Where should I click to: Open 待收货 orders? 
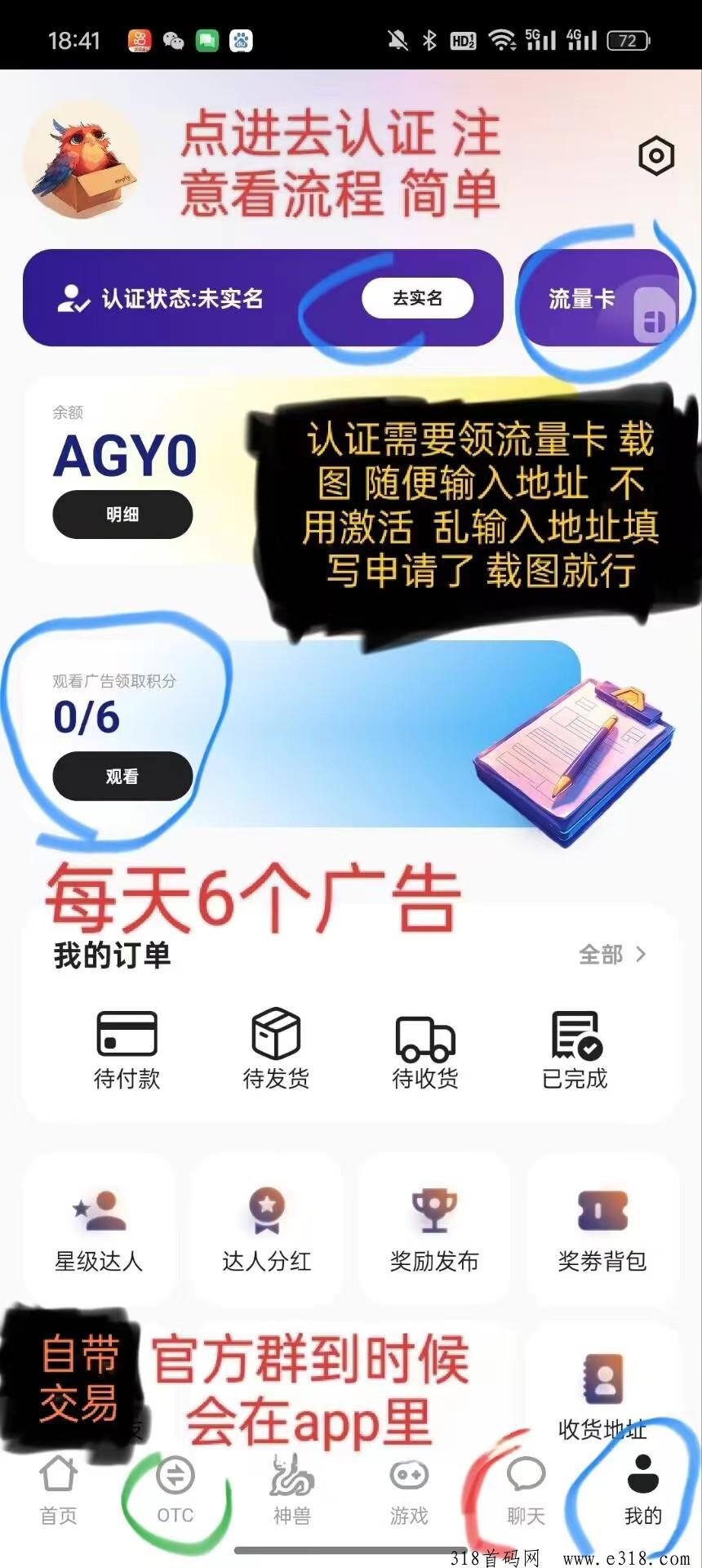(x=424, y=1049)
